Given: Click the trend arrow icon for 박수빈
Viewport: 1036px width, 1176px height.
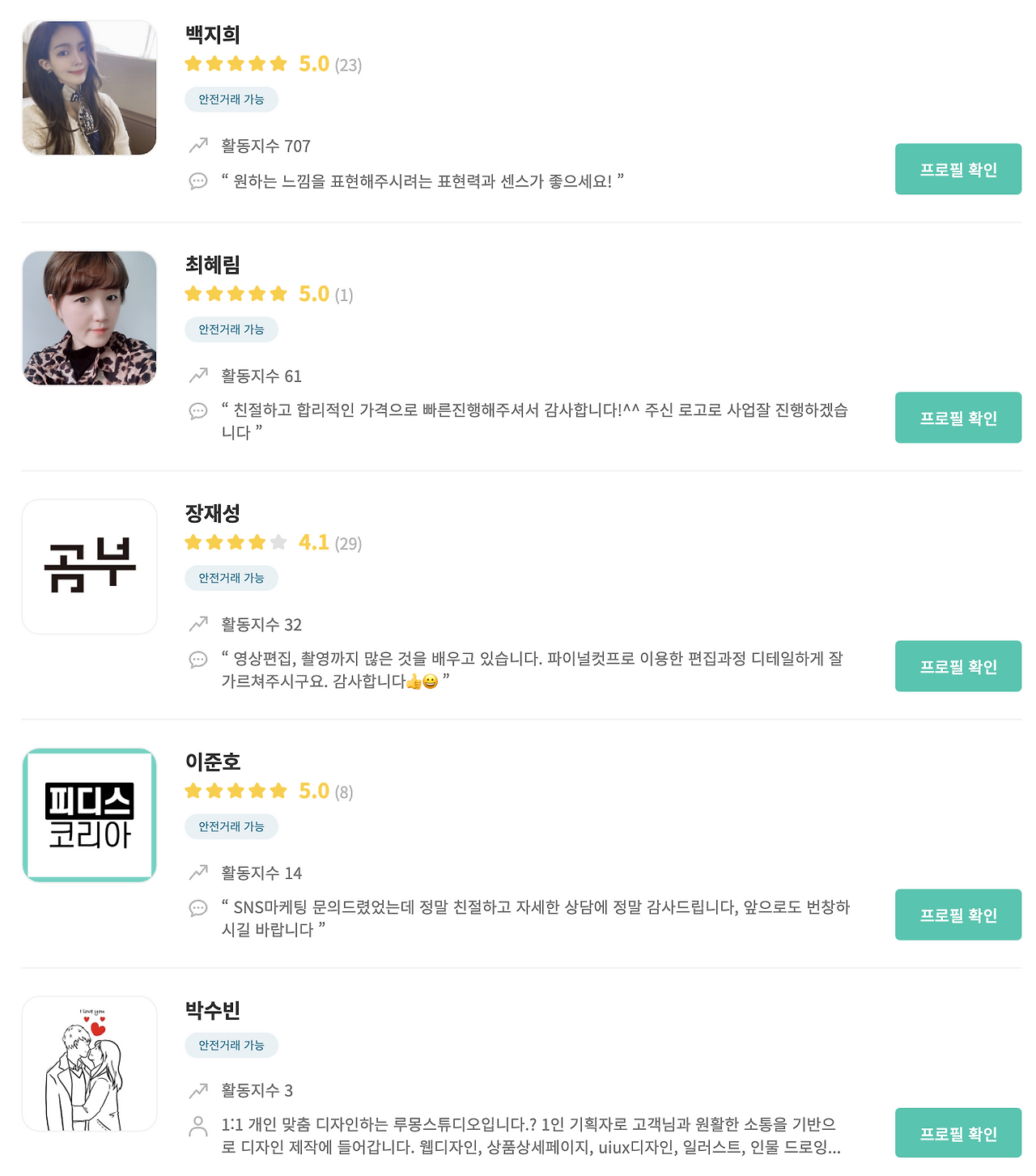Looking at the screenshot, I should (x=197, y=1090).
